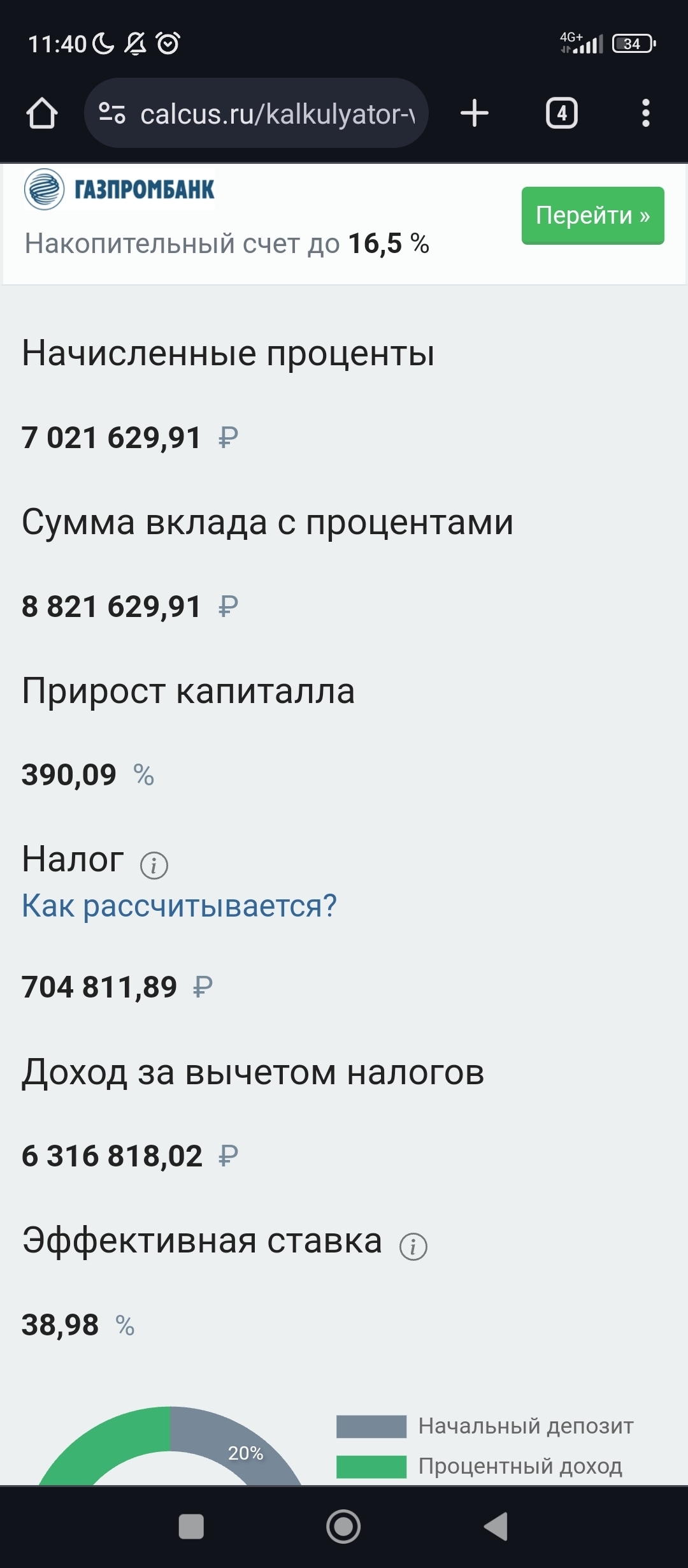Open recent apps from navigation bar
The height and width of the screenshot is (1568, 688).
coord(191,1527)
